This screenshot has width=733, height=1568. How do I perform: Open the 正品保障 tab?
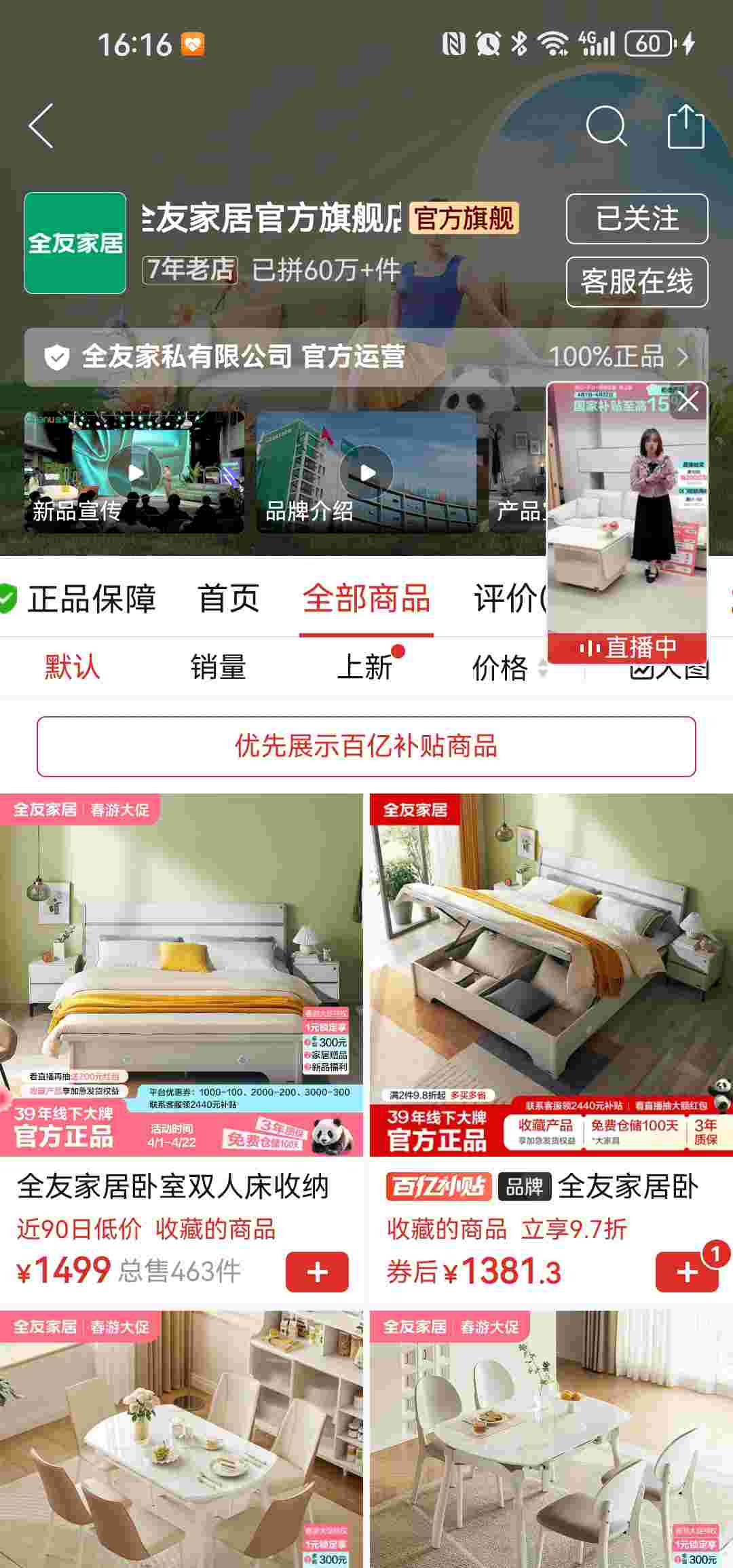point(80,599)
